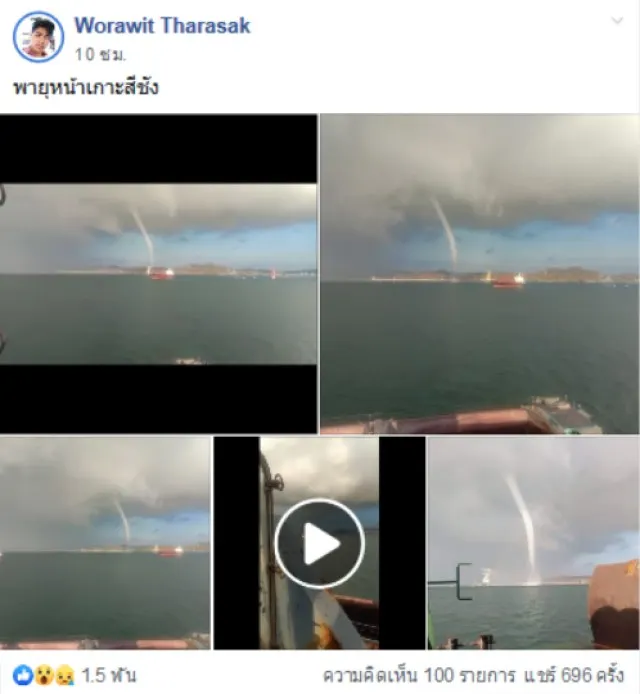Play the video in the post

pos(319,543)
